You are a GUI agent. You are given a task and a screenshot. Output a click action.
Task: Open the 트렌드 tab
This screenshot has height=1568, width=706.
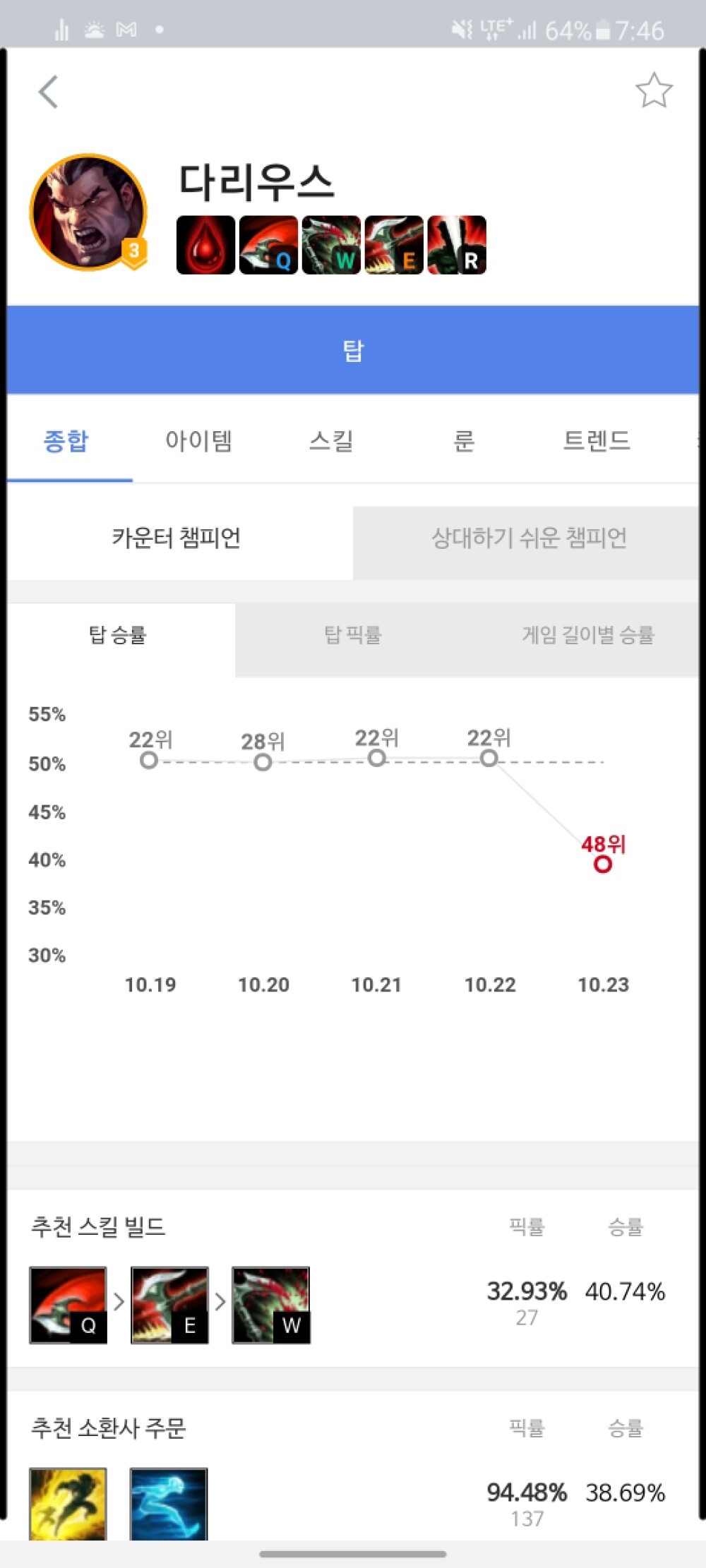pyautogui.click(x=597, y=440)
